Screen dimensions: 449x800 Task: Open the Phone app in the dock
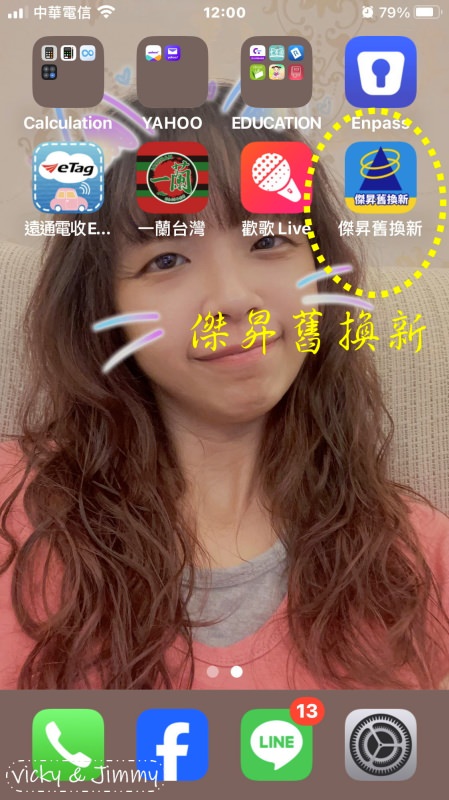[68, 744]
